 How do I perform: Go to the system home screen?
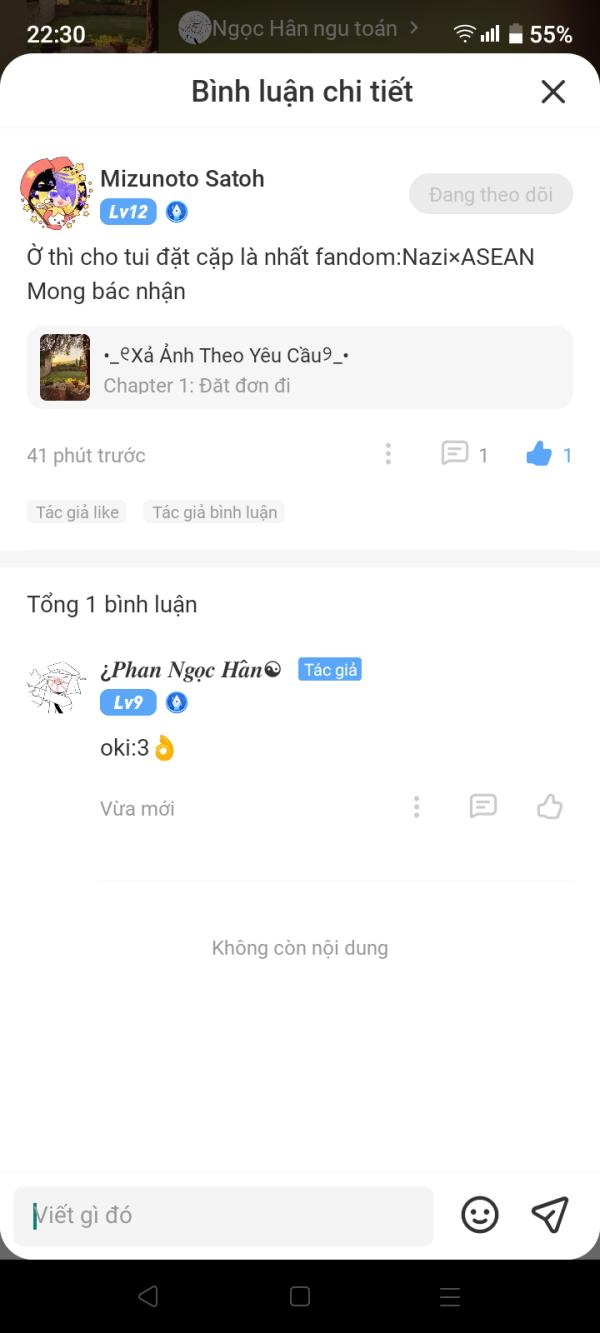click(300, 1297)
